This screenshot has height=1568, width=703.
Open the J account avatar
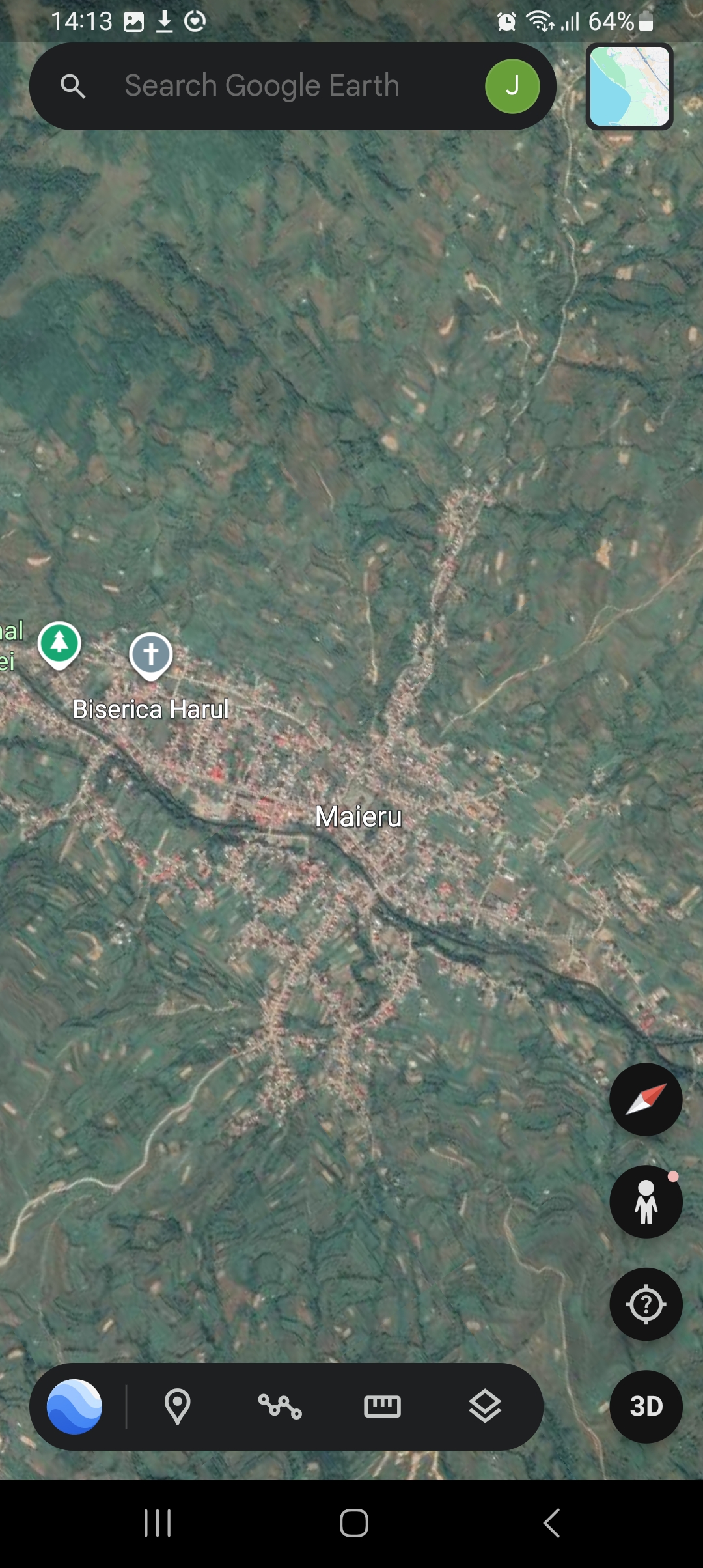[512, 86]
